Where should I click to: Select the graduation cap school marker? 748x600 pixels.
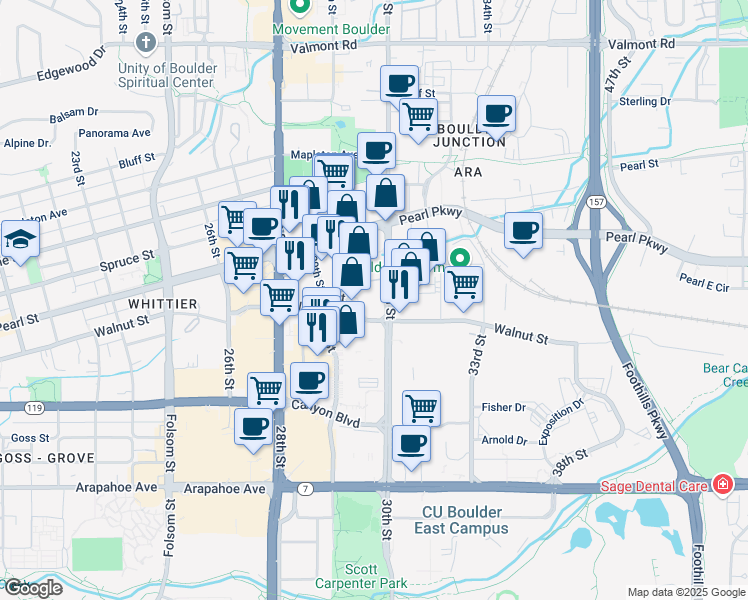tap(21, 240)
